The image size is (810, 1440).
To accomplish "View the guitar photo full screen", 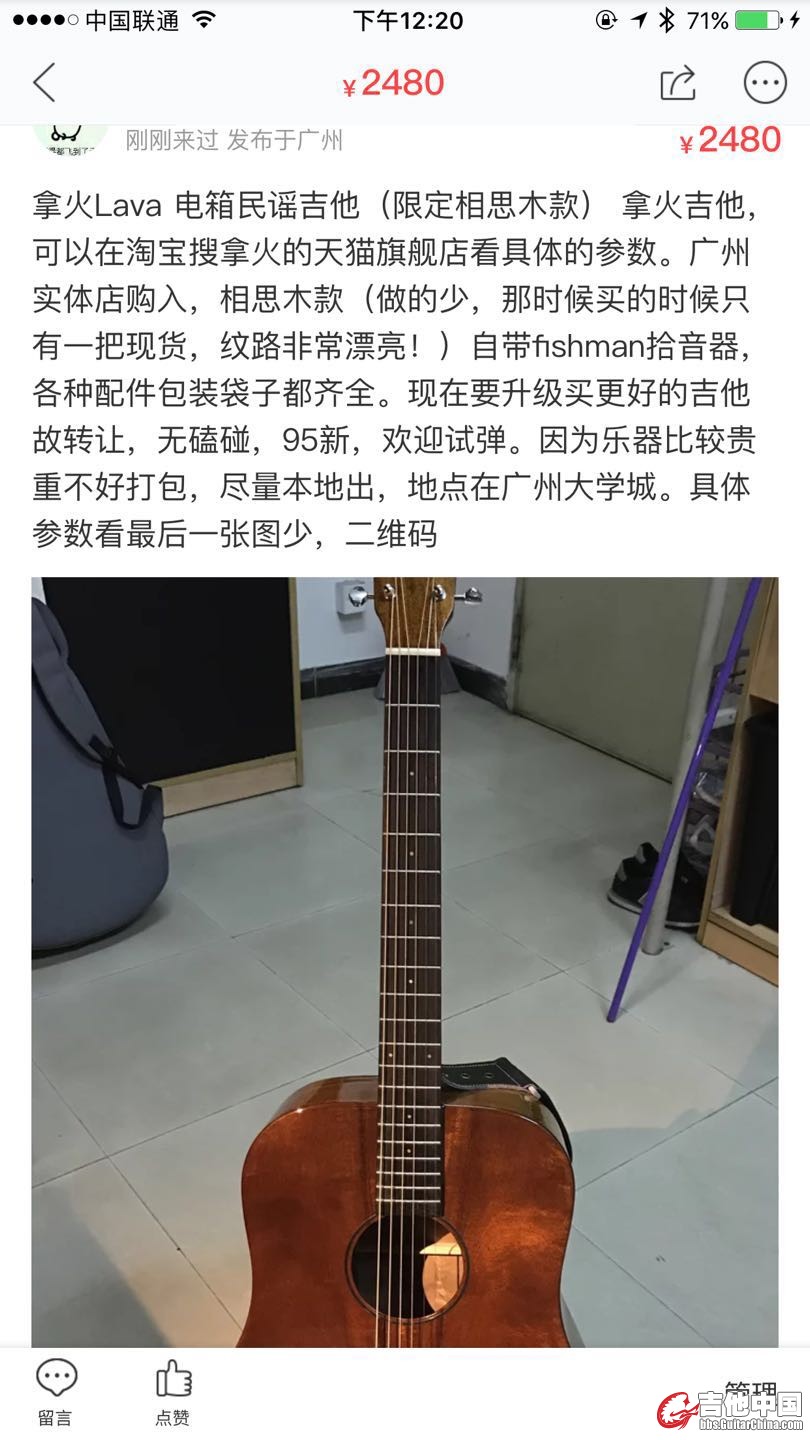I will click(x=405, y=960).
